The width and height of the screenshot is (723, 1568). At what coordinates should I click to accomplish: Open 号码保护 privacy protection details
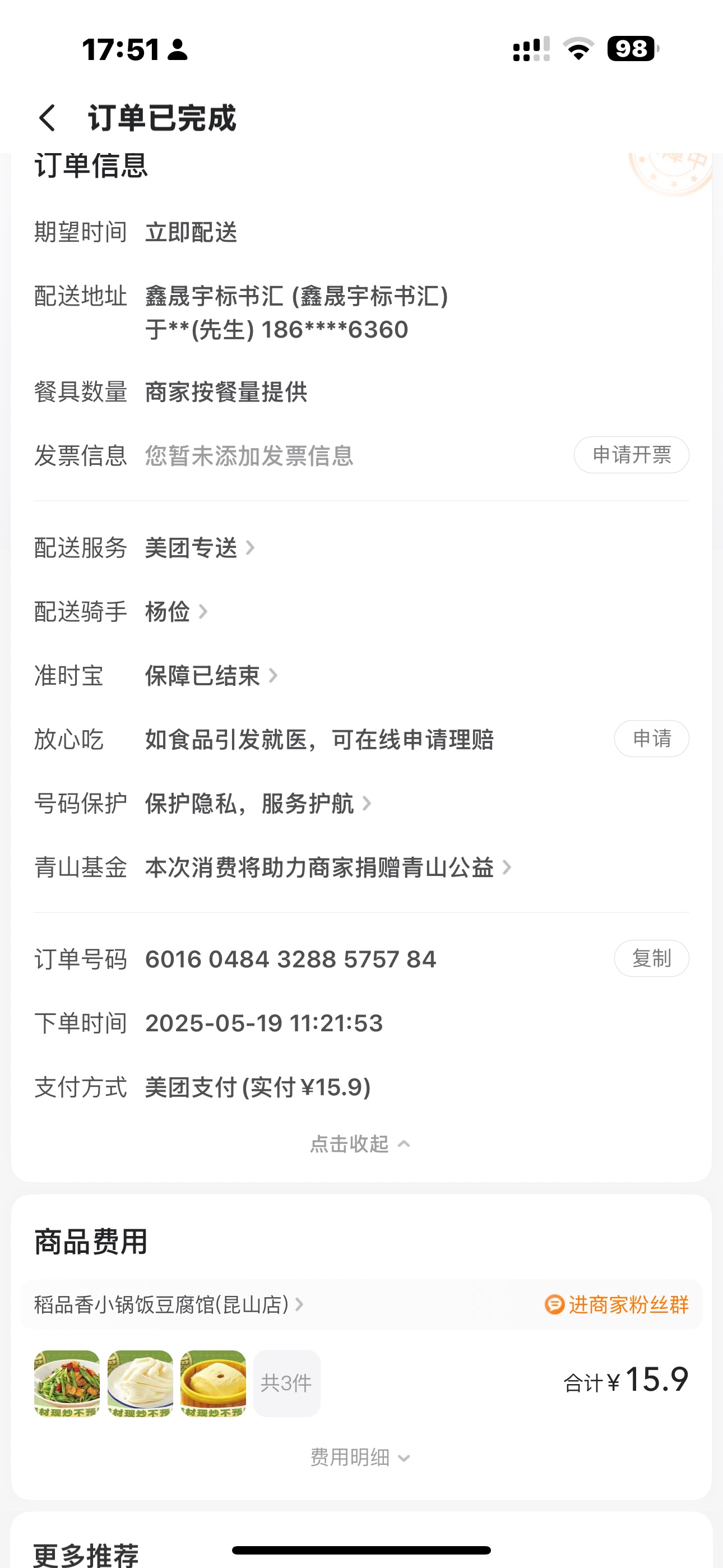click(x=257, y=804)
